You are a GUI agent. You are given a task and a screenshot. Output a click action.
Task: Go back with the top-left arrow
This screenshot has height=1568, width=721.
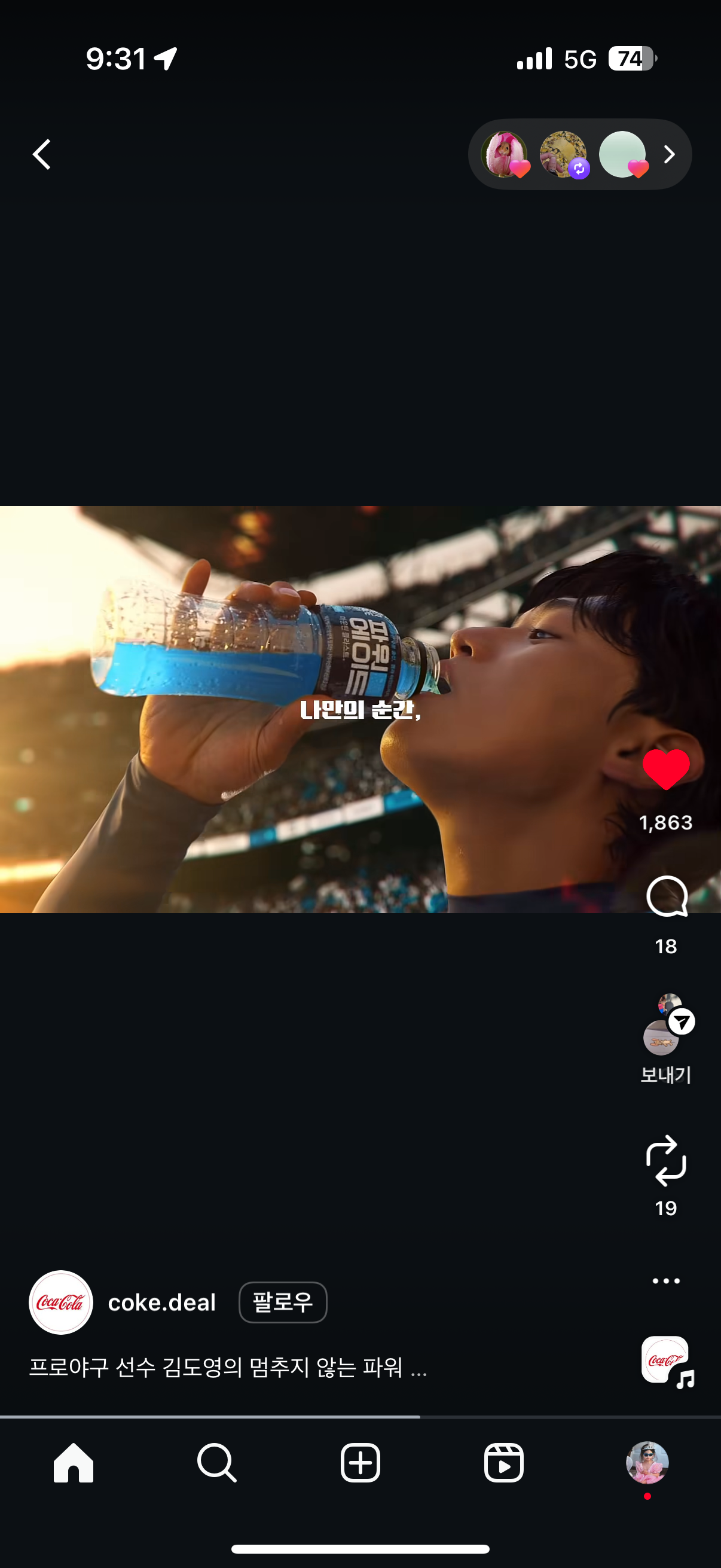[x=41, y=155]
